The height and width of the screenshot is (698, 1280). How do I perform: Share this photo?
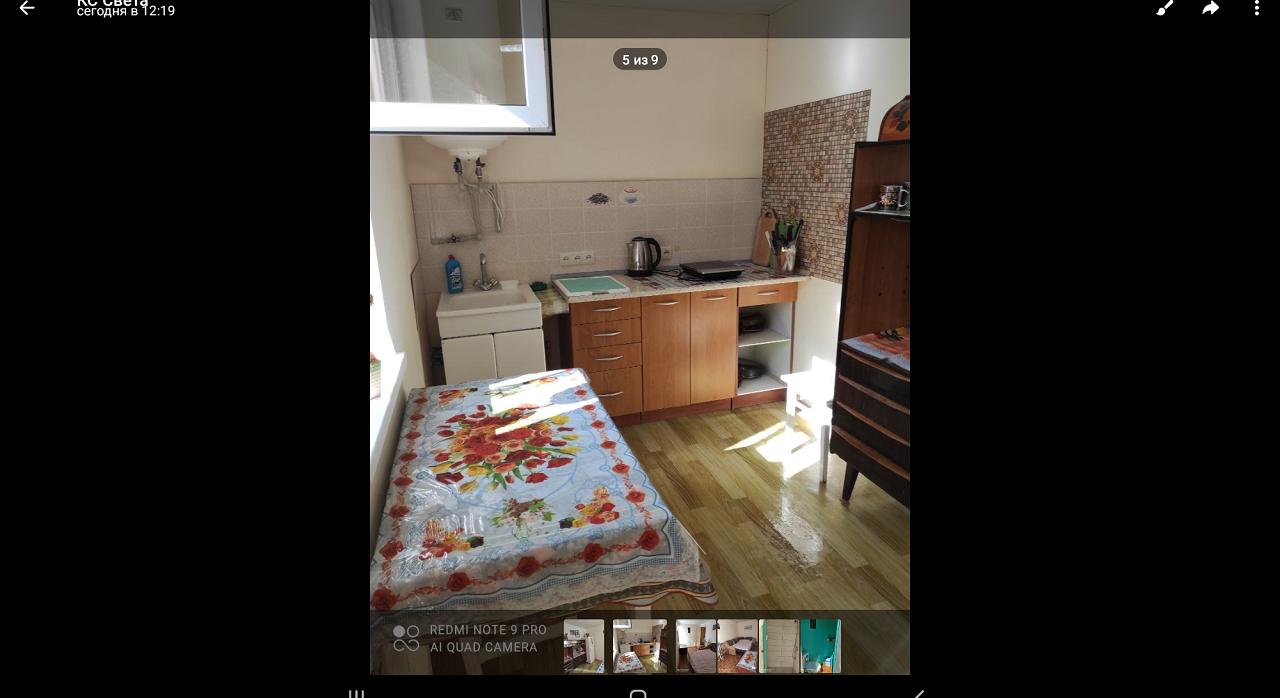[1211, 8]
